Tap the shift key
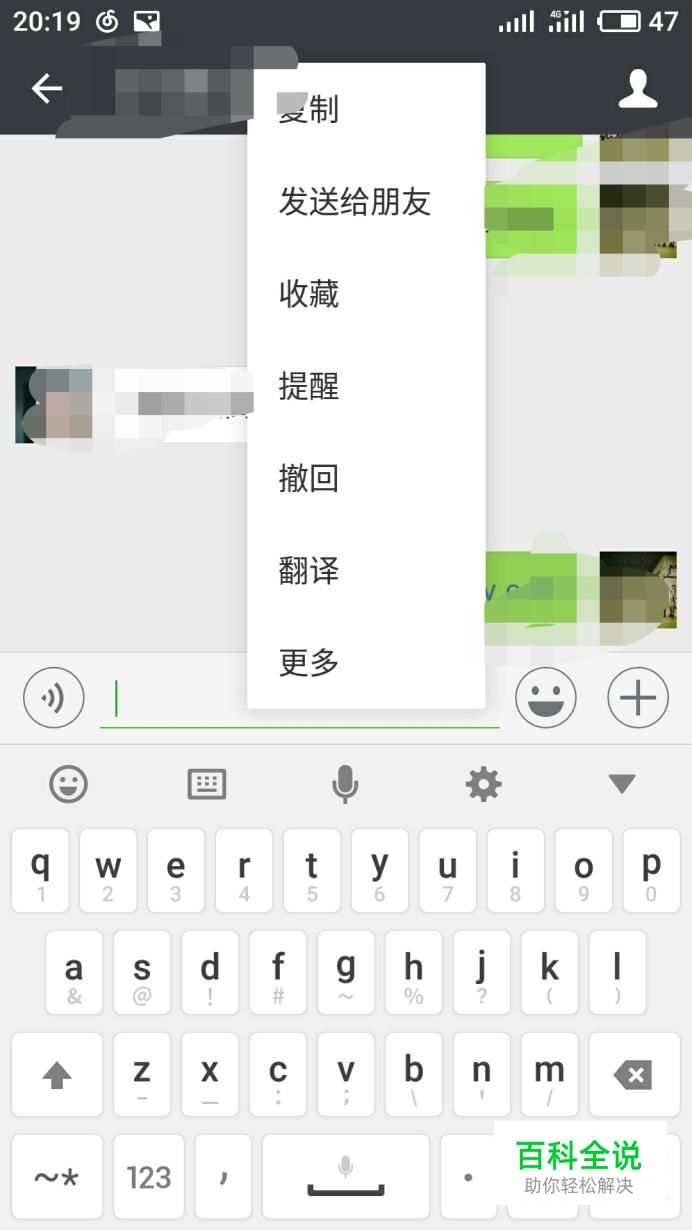Image resolution: width=692 pixels, height=1230 pixels. [57, 1075]
